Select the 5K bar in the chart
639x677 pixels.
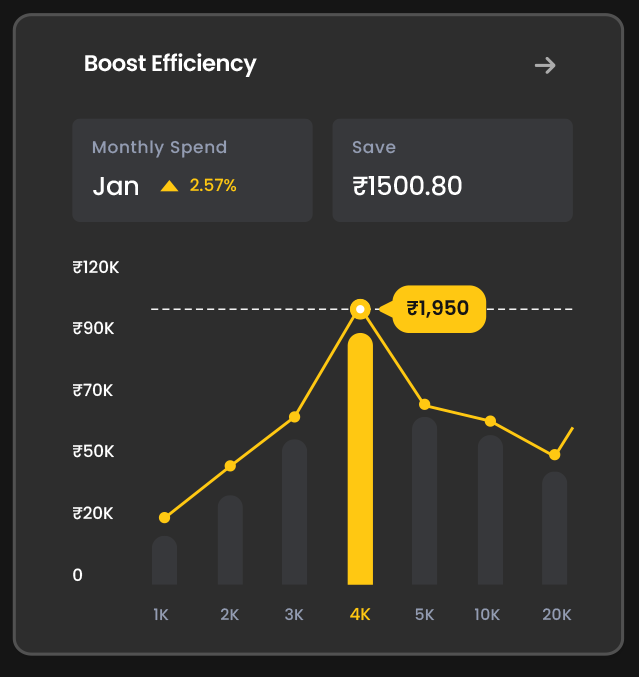coord(425,501)
